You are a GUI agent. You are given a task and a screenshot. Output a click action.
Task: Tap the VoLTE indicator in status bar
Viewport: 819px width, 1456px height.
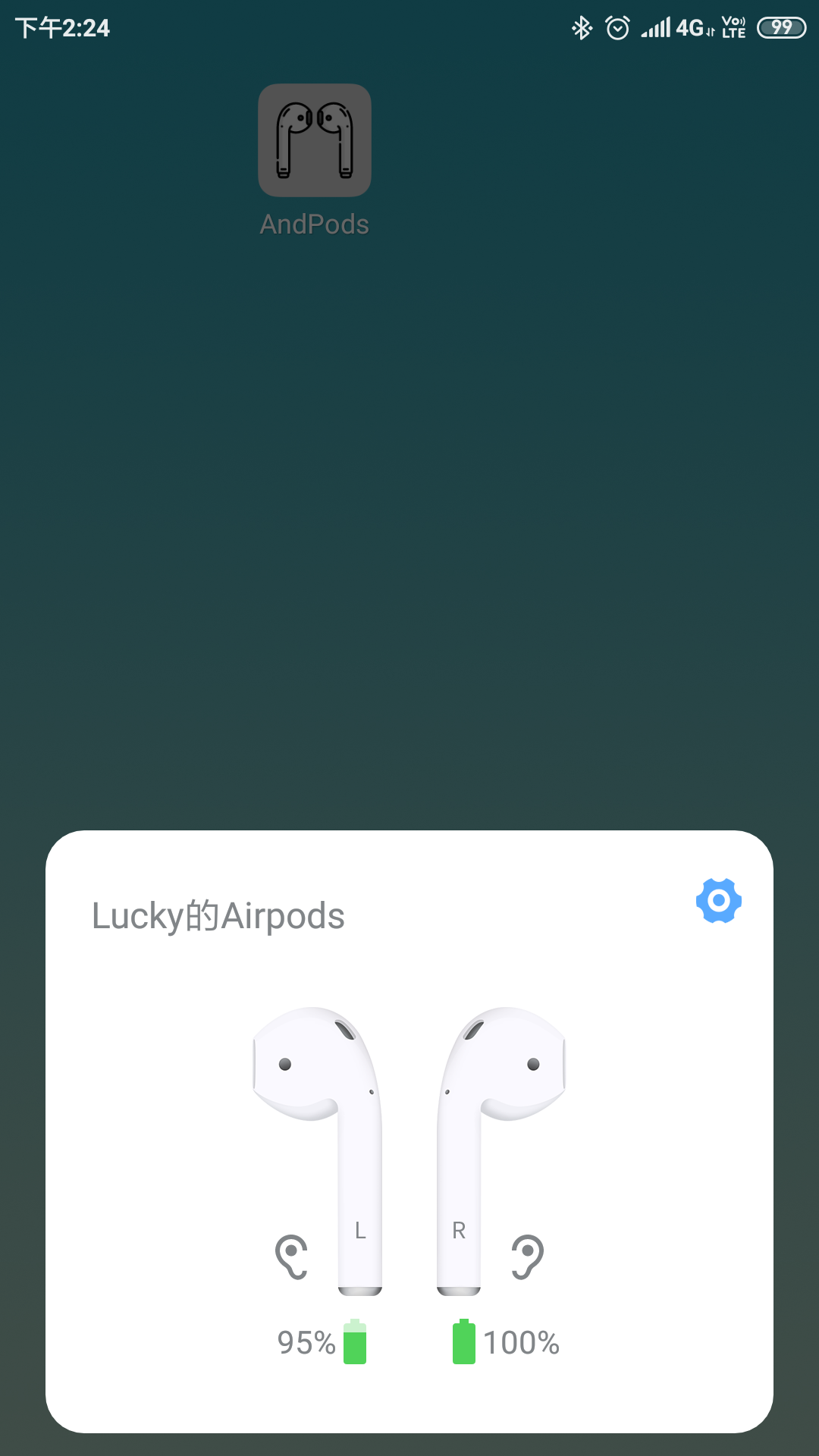point(733,27)
